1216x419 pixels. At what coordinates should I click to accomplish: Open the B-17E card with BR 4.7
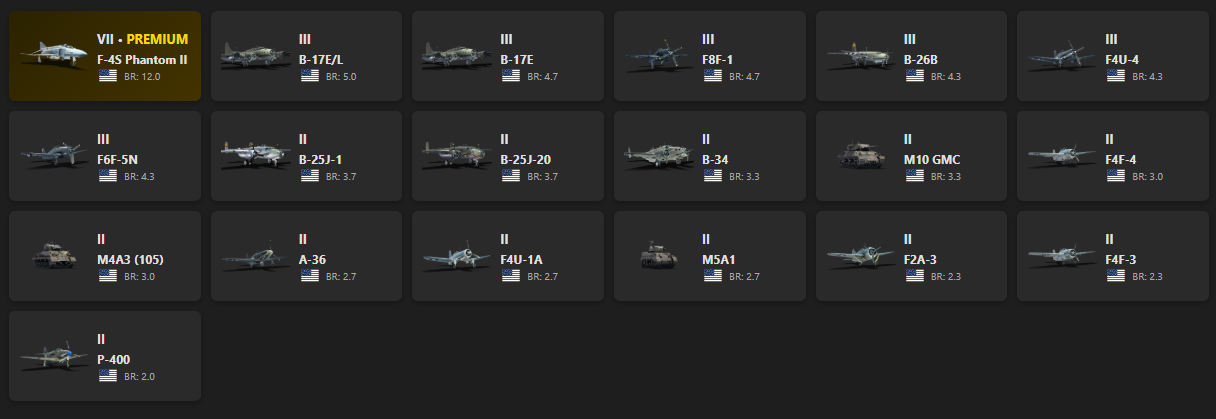coord(508,56)
